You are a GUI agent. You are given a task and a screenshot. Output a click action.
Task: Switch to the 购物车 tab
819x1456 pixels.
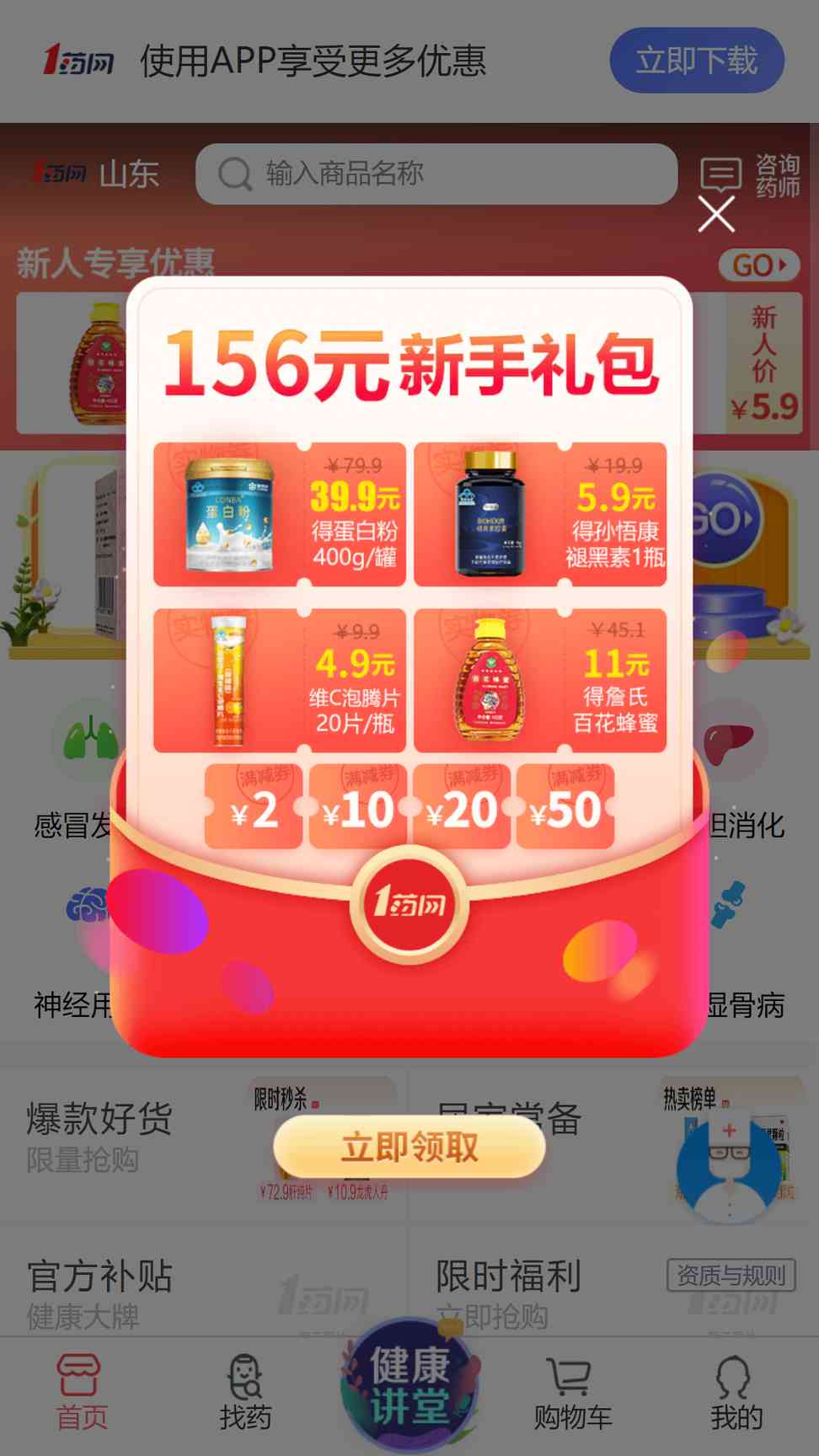573,1392
